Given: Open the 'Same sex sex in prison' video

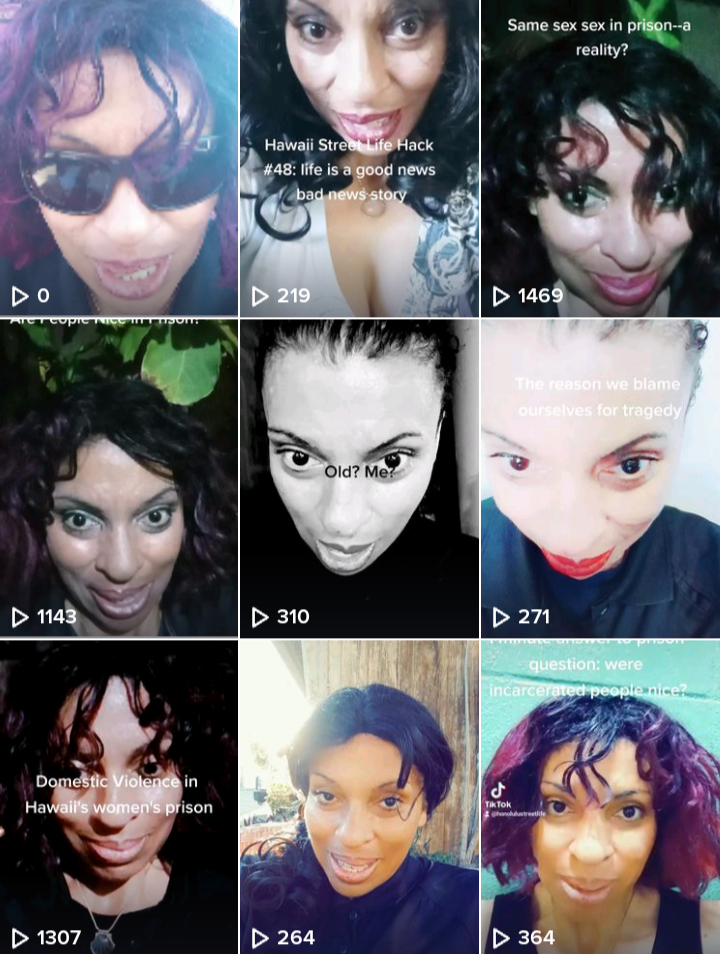Looking at the screenshot, I should tap(600, 157).
